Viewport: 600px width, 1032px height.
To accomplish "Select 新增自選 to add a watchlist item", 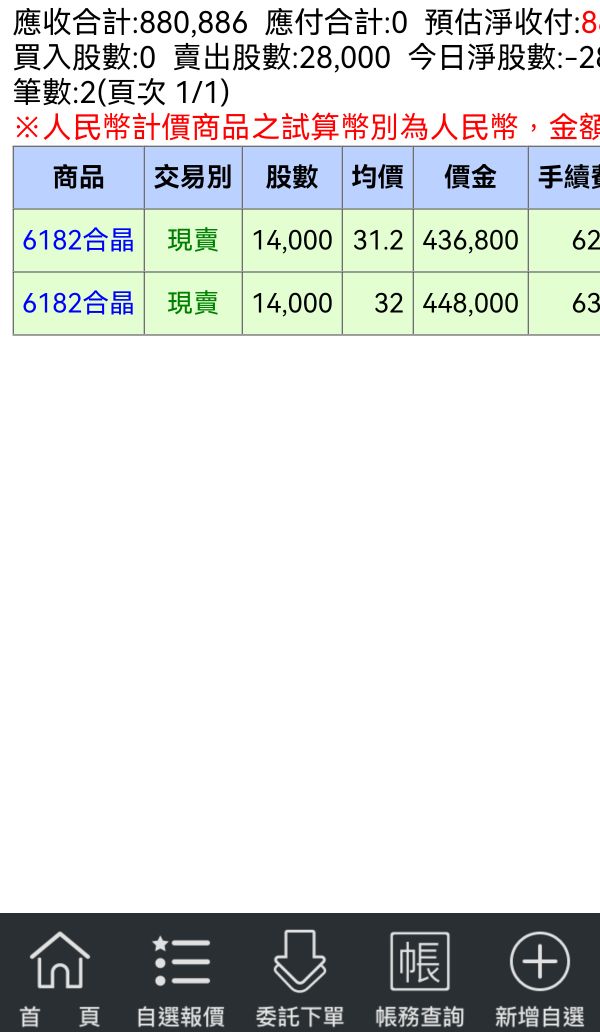I will 540,977.
